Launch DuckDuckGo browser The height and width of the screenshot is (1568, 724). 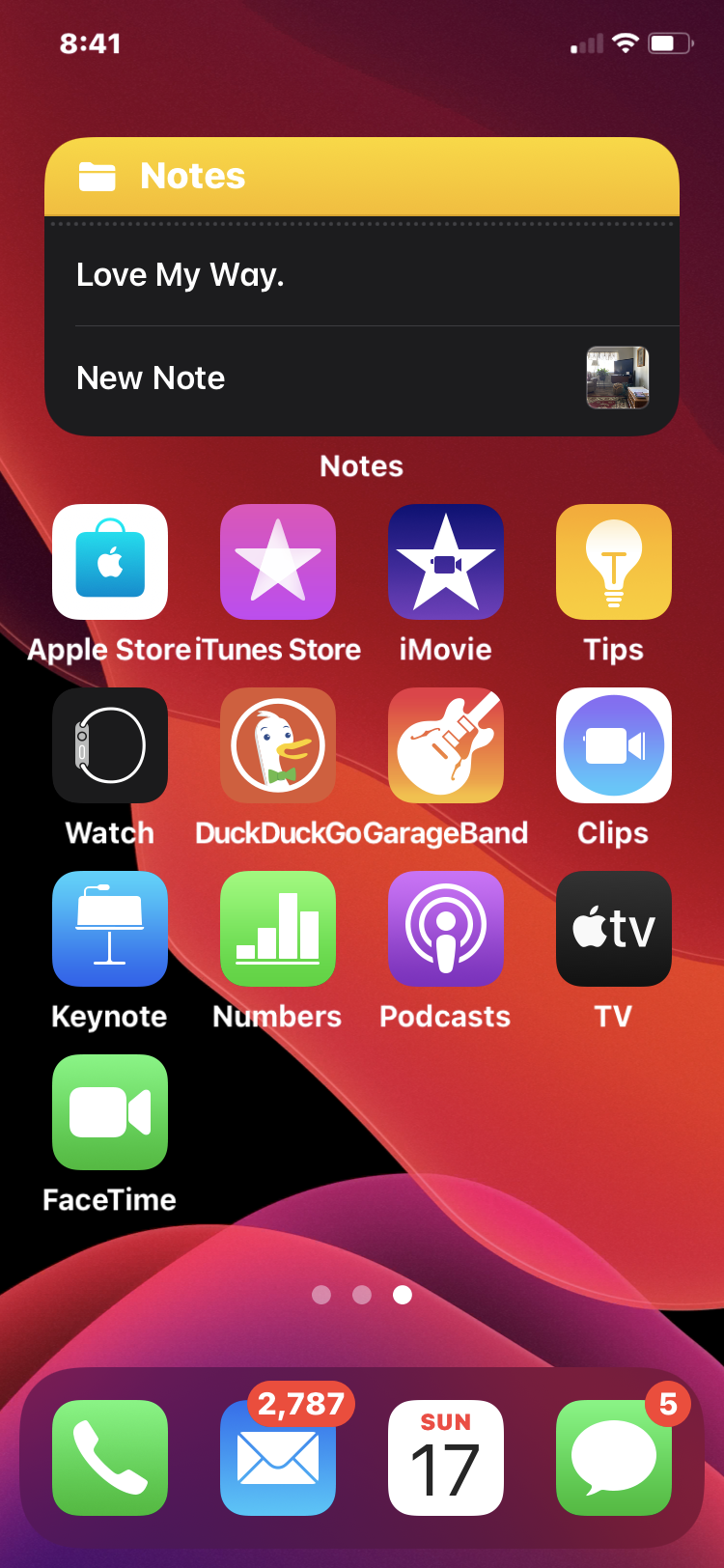click(278, 745)
